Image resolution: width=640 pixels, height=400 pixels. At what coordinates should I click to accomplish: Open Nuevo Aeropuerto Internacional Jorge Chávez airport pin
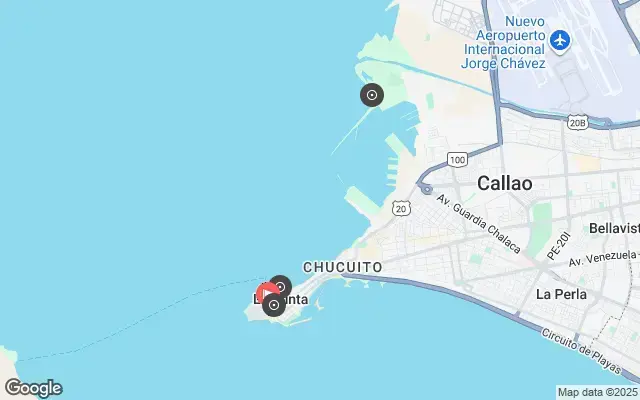[x=560, y=41]
